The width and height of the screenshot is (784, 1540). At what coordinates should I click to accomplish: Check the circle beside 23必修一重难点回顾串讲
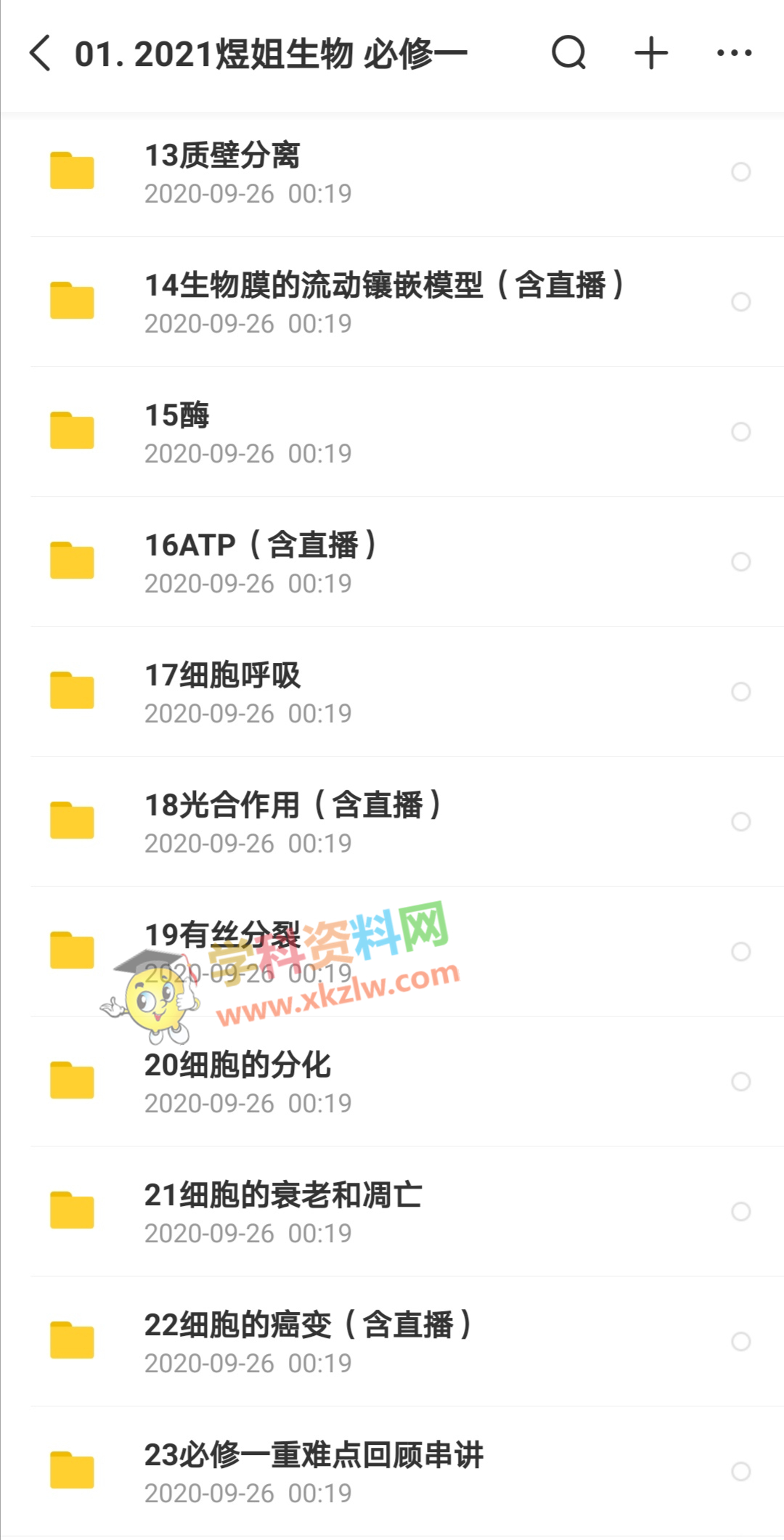740,1472
